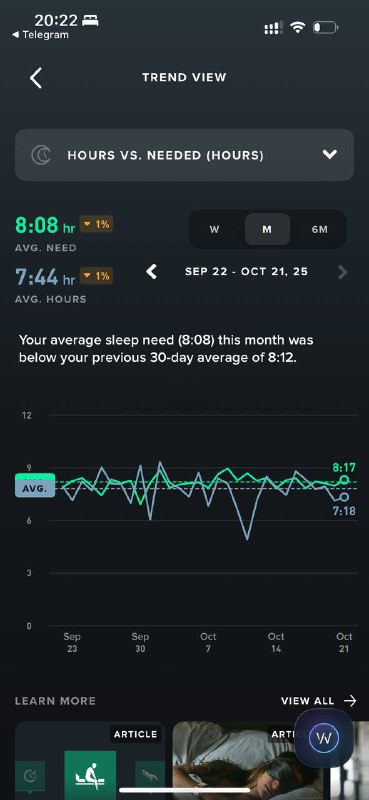Switch to the 6M range
Image resolution: width=369 pixels, height=800 pixels.
pos(319,230)
